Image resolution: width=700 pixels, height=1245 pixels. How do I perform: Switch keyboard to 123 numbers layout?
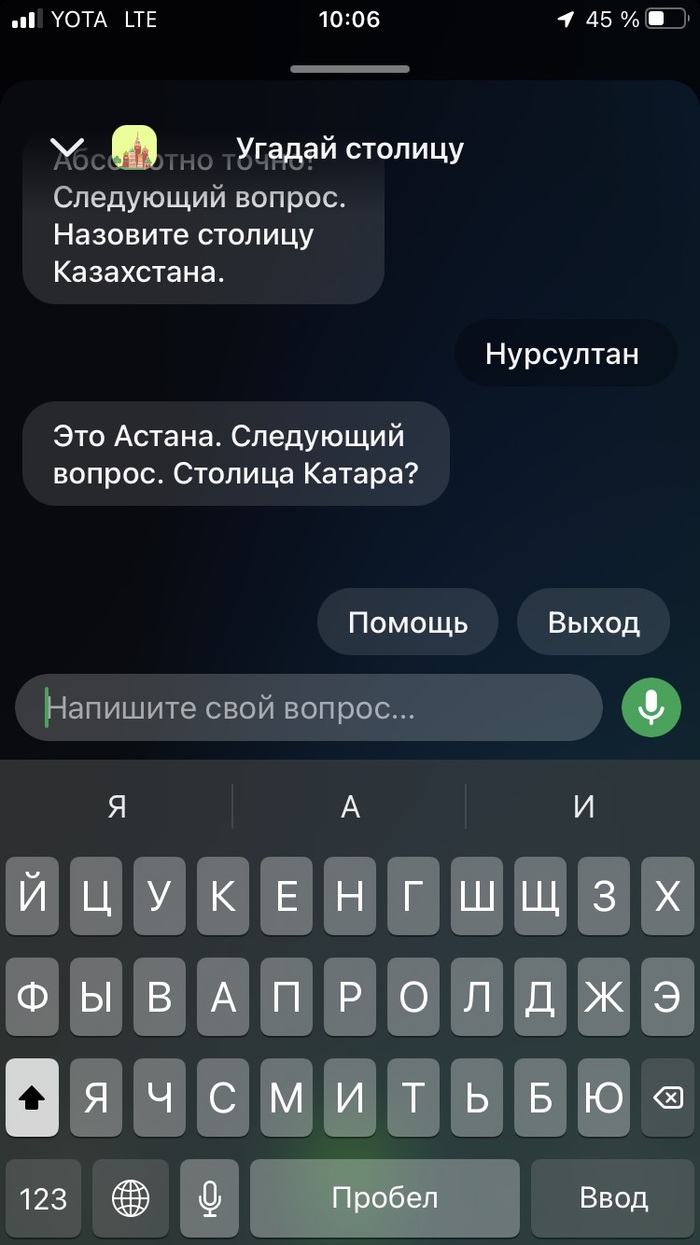pos(43,1197)
